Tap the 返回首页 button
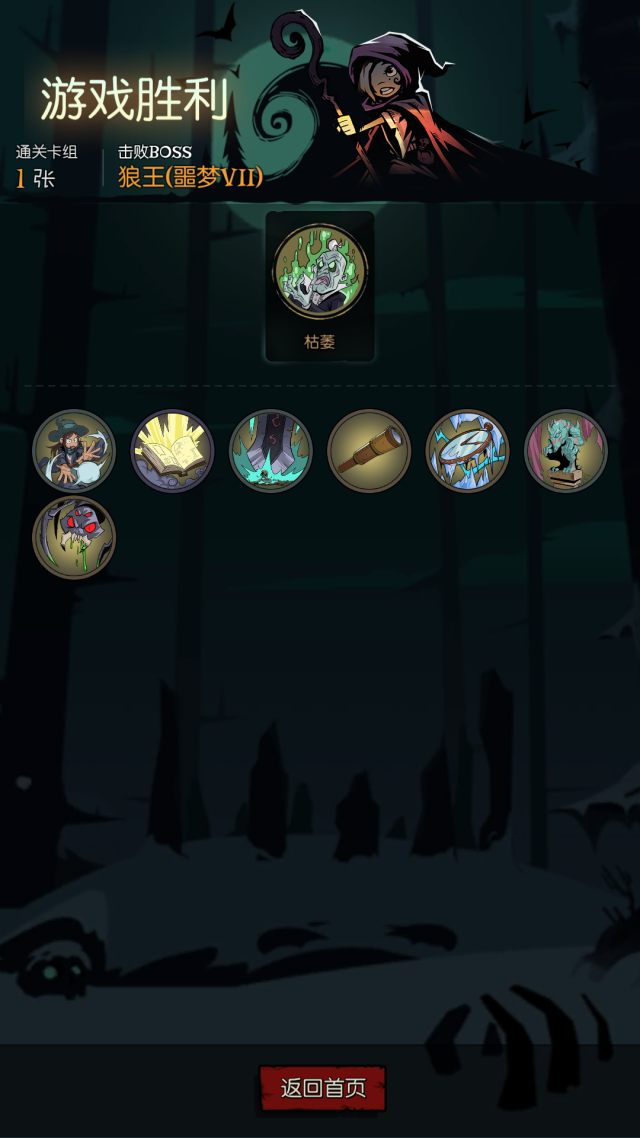Viewport: 640px width, 1138px height. [x=322, y=1088]
